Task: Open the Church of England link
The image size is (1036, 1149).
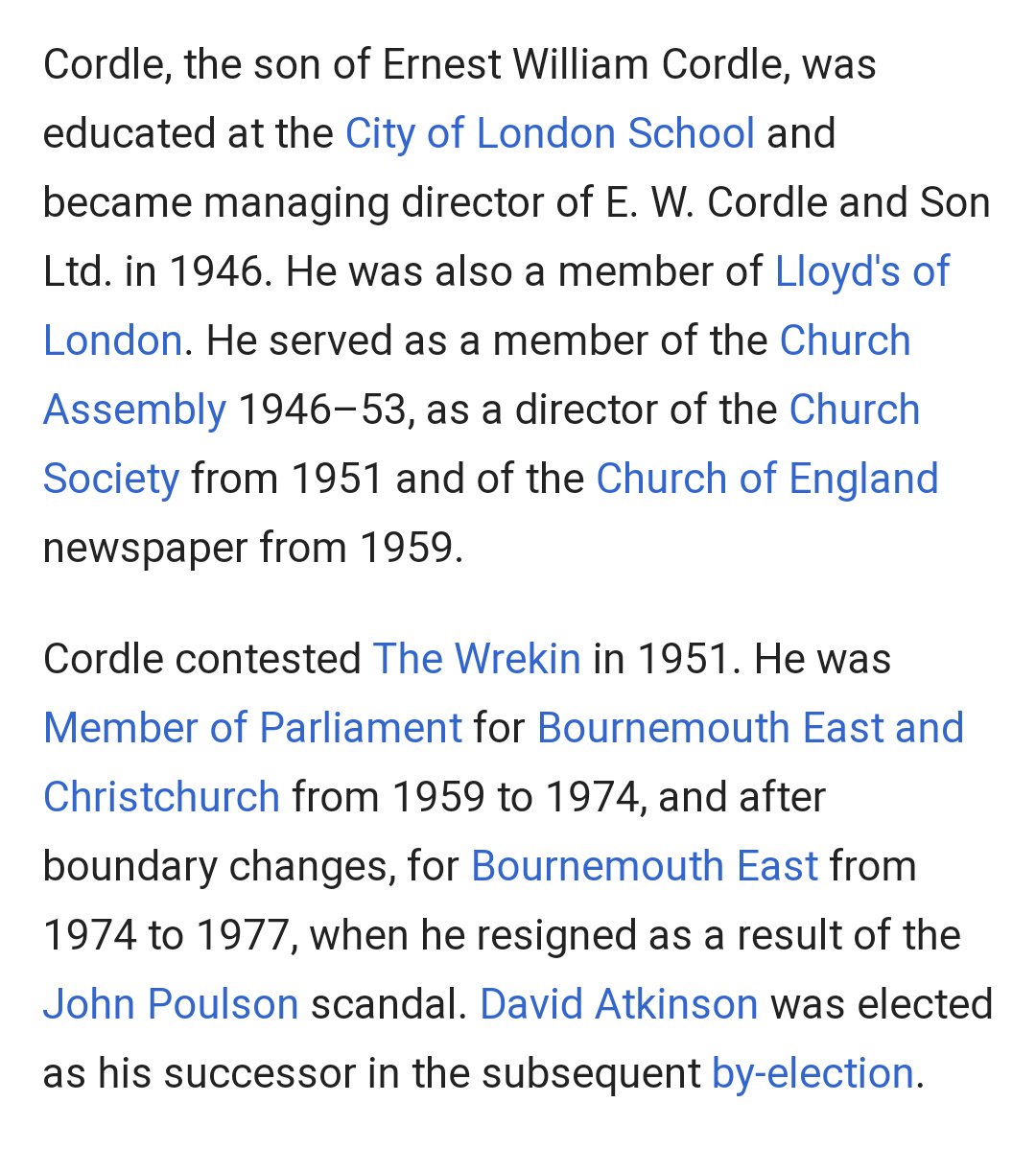Action: coord(766,479)
